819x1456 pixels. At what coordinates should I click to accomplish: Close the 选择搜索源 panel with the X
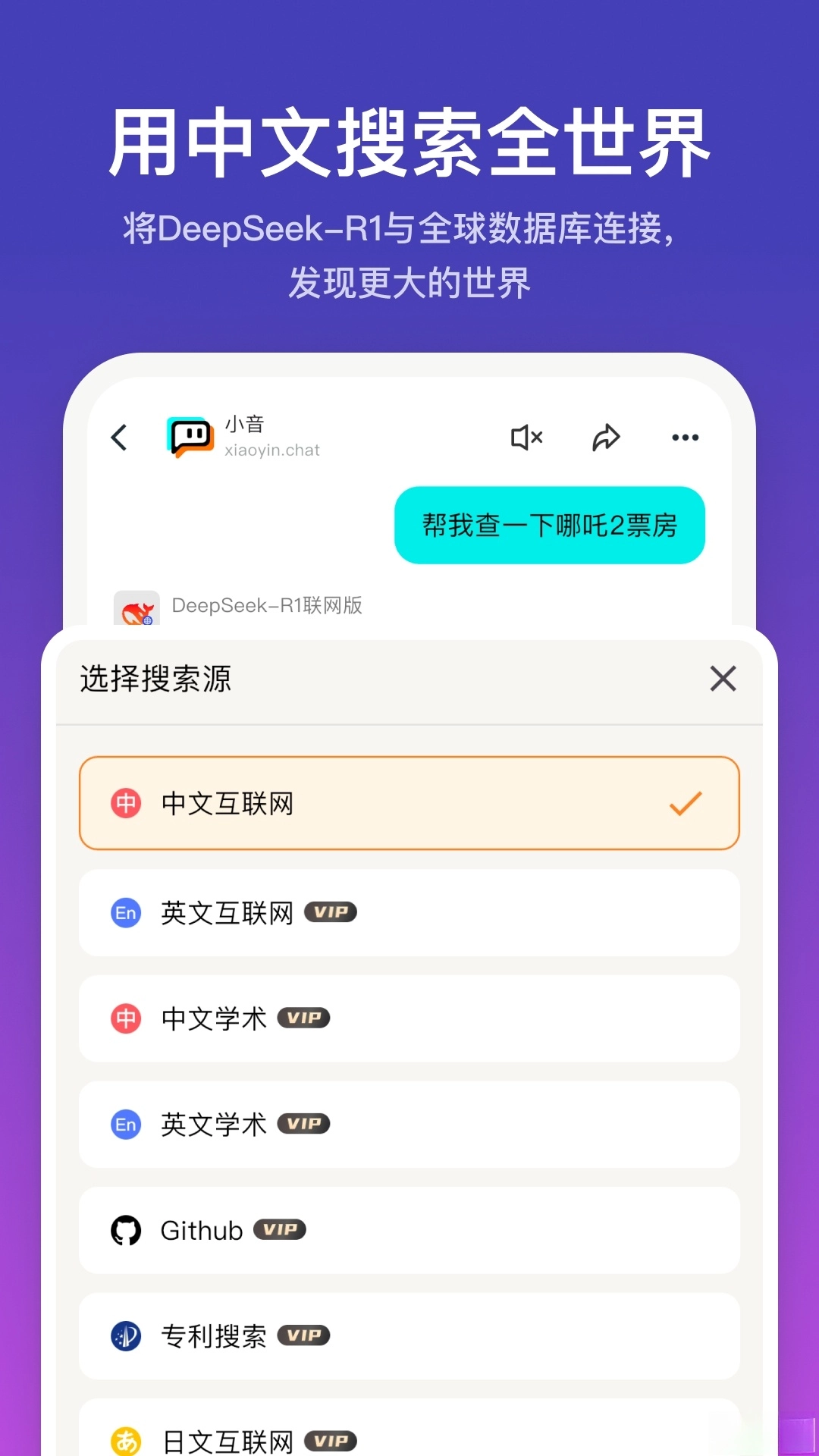(722, 679)
